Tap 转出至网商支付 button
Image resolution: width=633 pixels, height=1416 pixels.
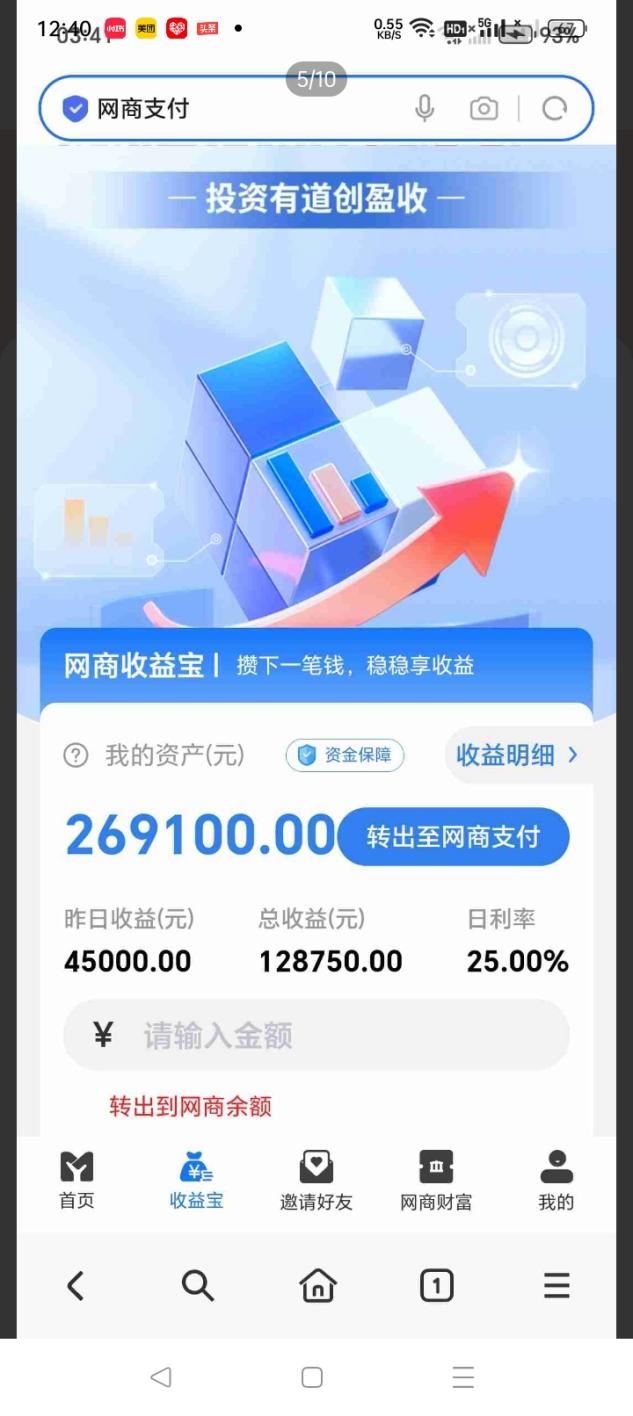point(453,837)
